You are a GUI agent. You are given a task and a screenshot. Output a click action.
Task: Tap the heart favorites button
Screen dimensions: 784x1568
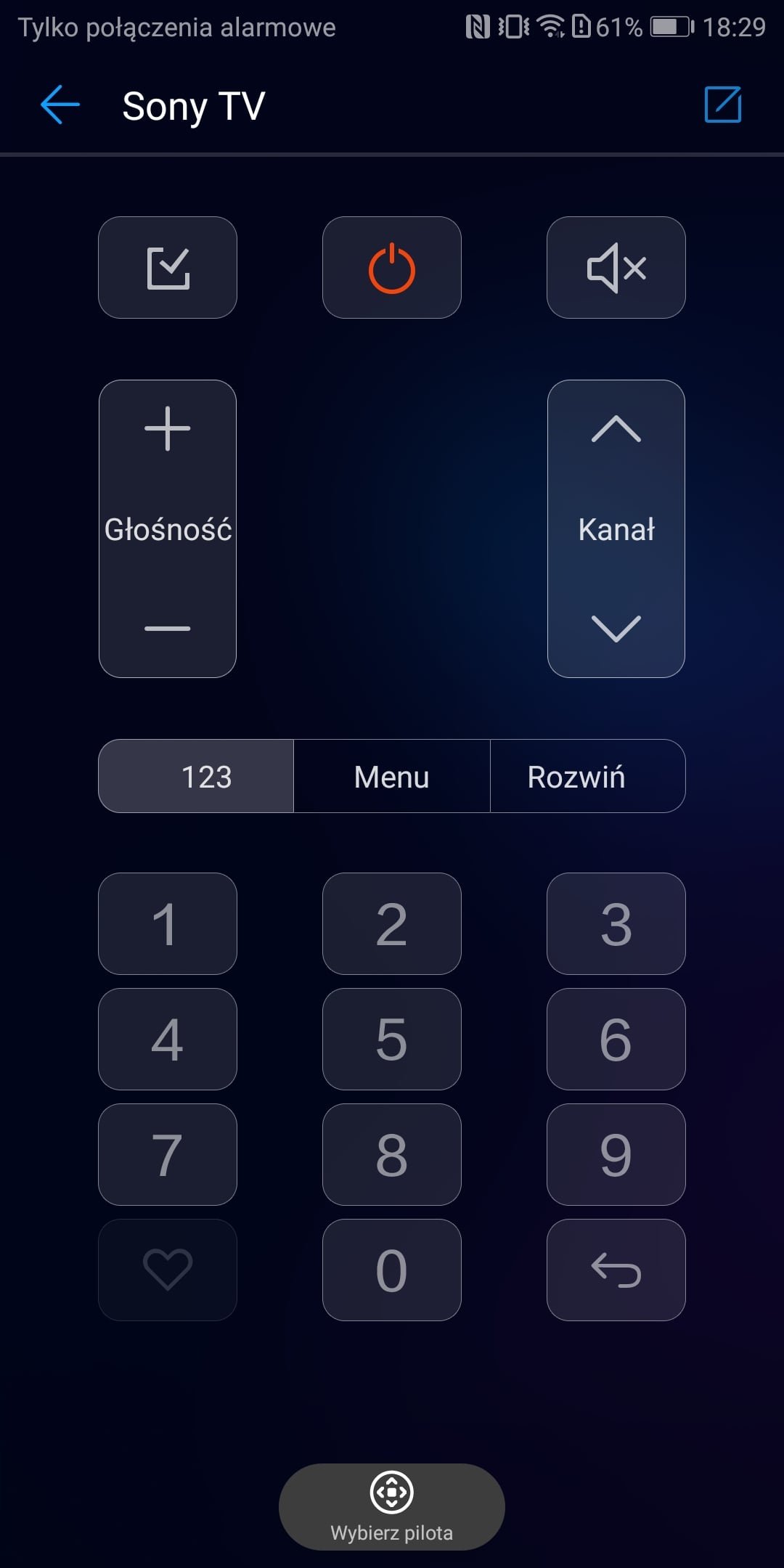pos(168,1270)
